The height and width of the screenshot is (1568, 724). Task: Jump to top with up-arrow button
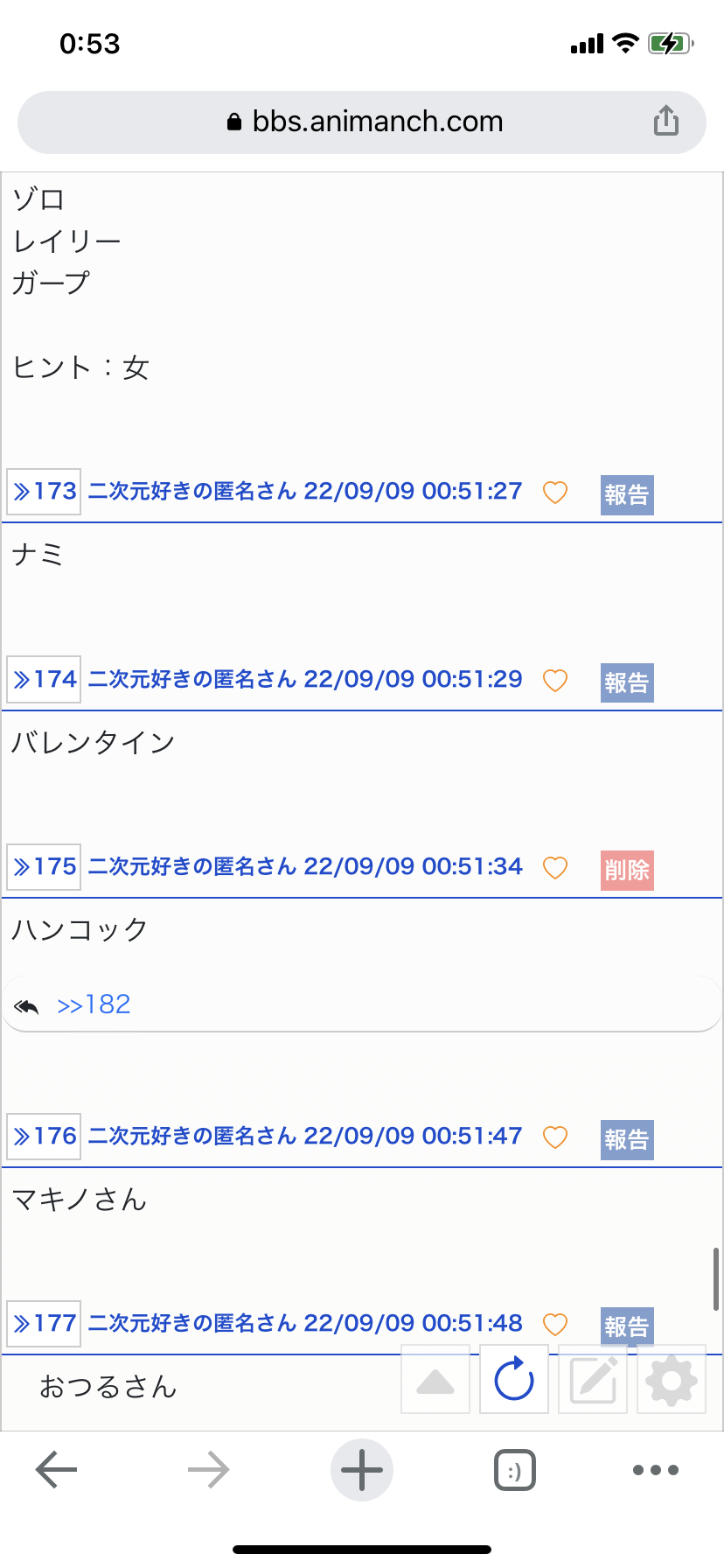pos(435,1379)
